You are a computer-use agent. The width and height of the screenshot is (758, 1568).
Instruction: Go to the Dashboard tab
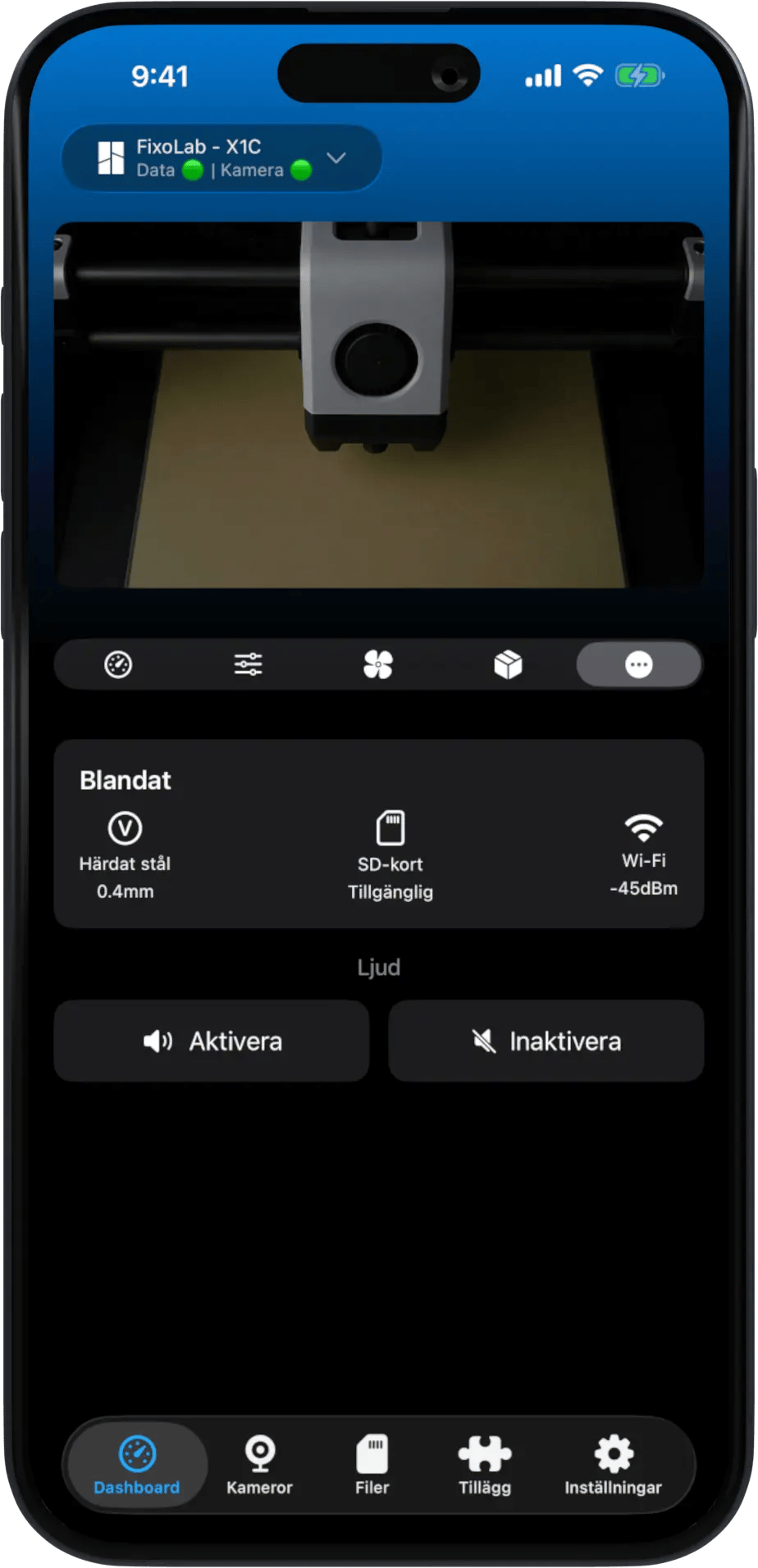pyautogui.click(x=137, y=1465)
